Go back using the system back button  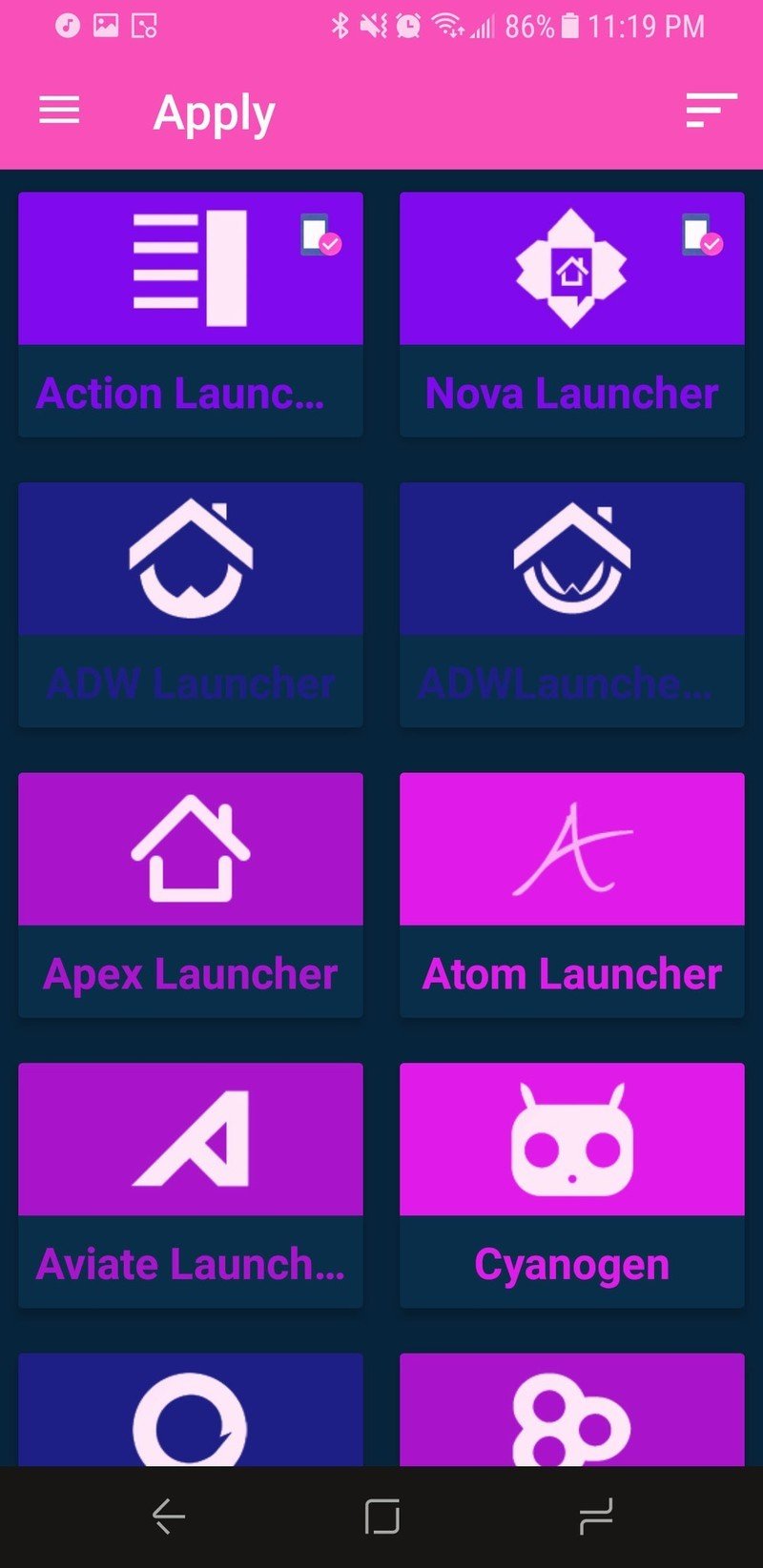click(x=169, y=1517)
